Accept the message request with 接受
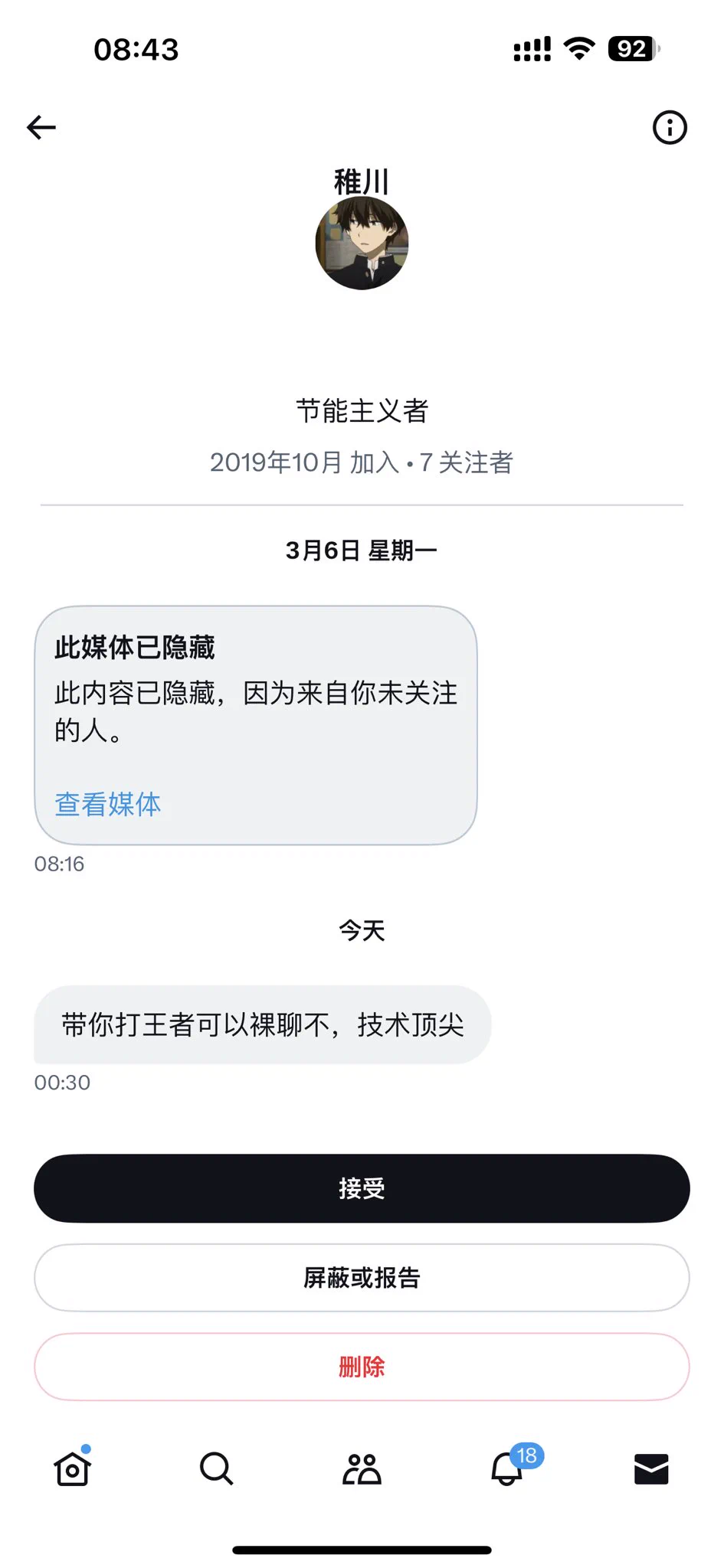Image resolution: width=724 pixels, height=1568 pixels. (x=362, y=1188)
